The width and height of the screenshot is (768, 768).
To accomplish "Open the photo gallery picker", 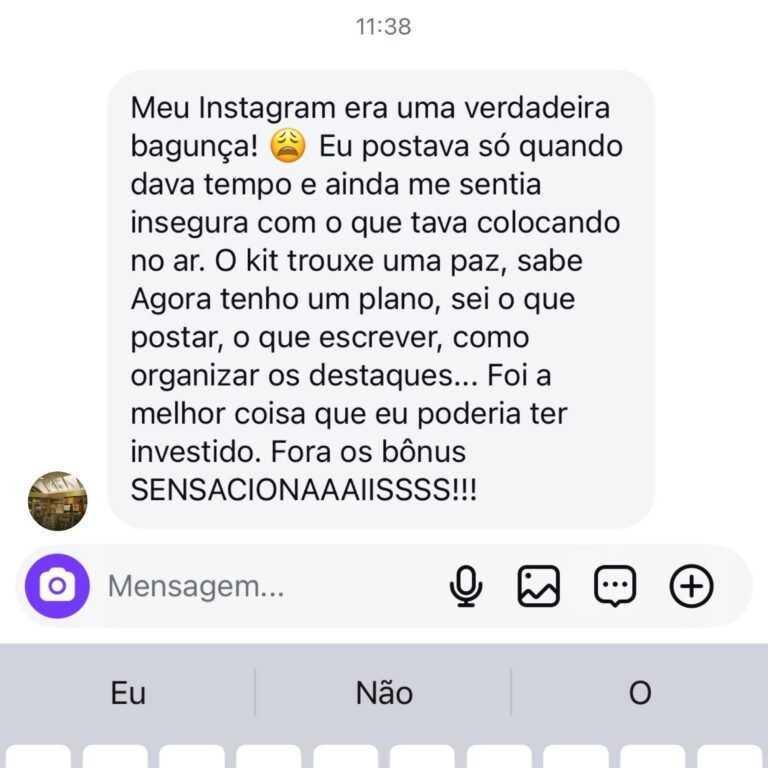I will pyautogui.click(x=539, y=586).
